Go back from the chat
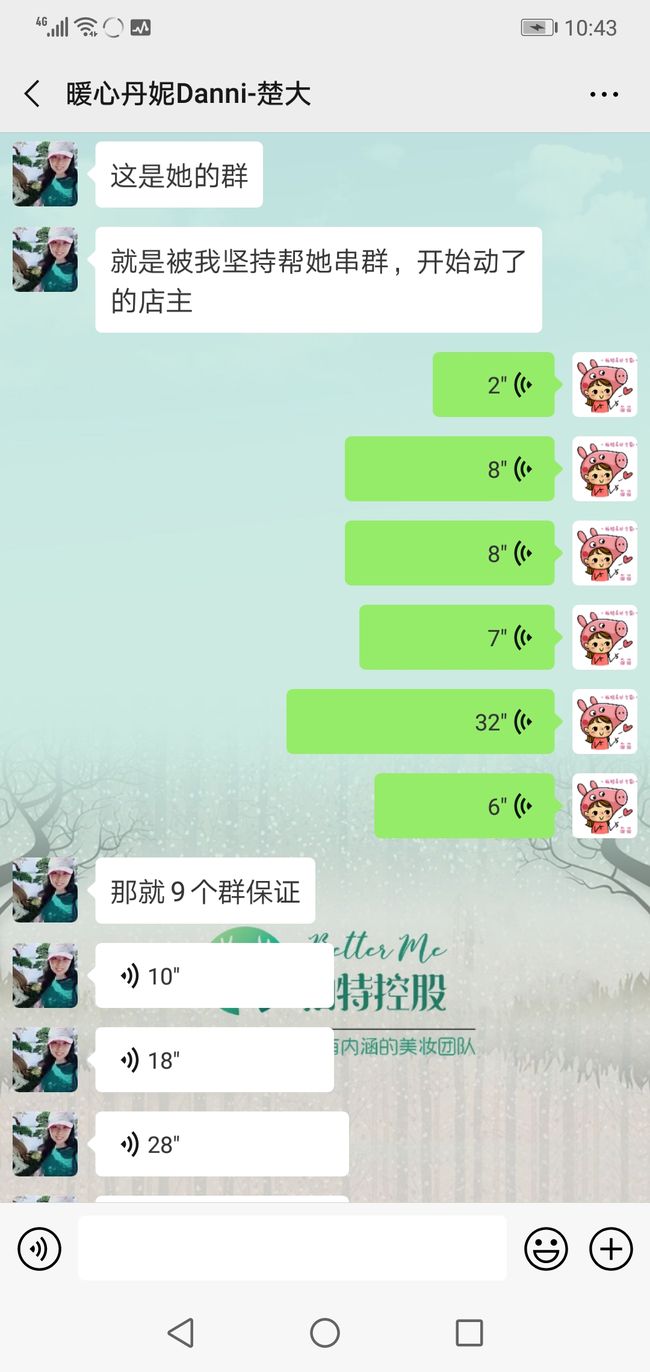The image size is (650, 1372). [32, 94]
